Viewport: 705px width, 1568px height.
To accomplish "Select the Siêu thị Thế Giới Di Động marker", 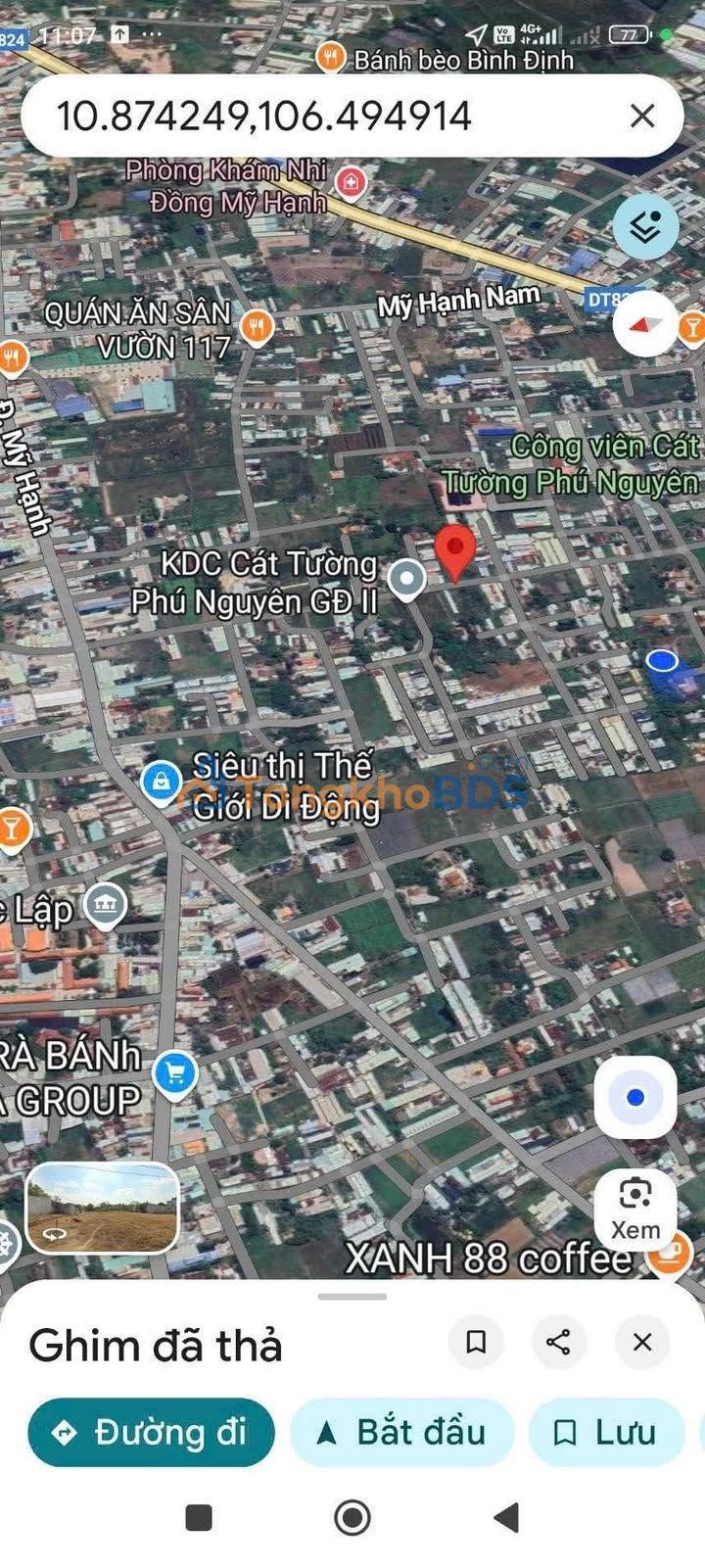I will click(x=161, y=782).
